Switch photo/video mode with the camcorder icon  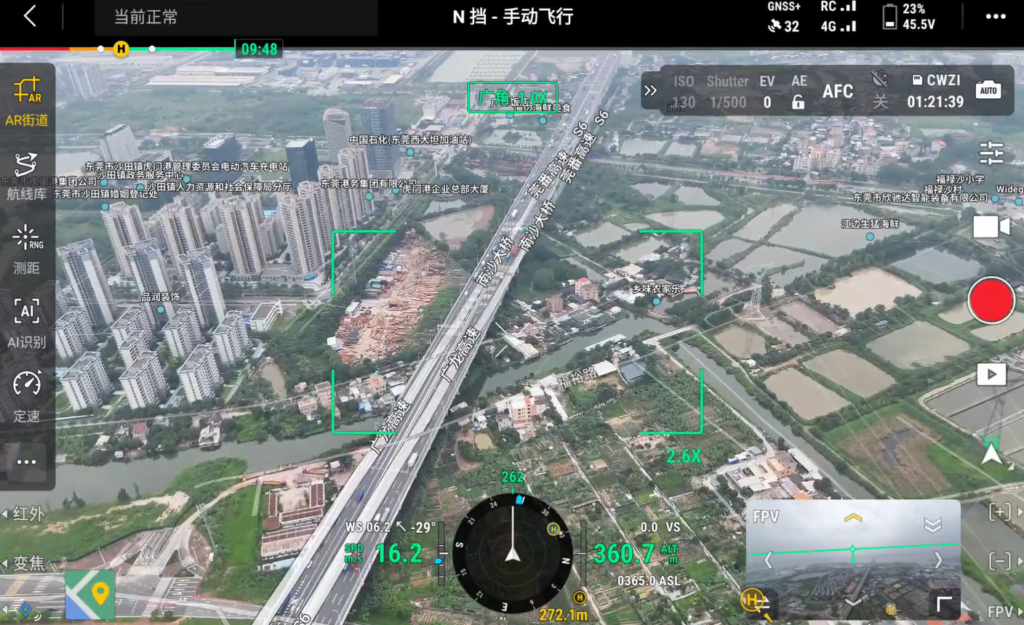click(991, 227)
